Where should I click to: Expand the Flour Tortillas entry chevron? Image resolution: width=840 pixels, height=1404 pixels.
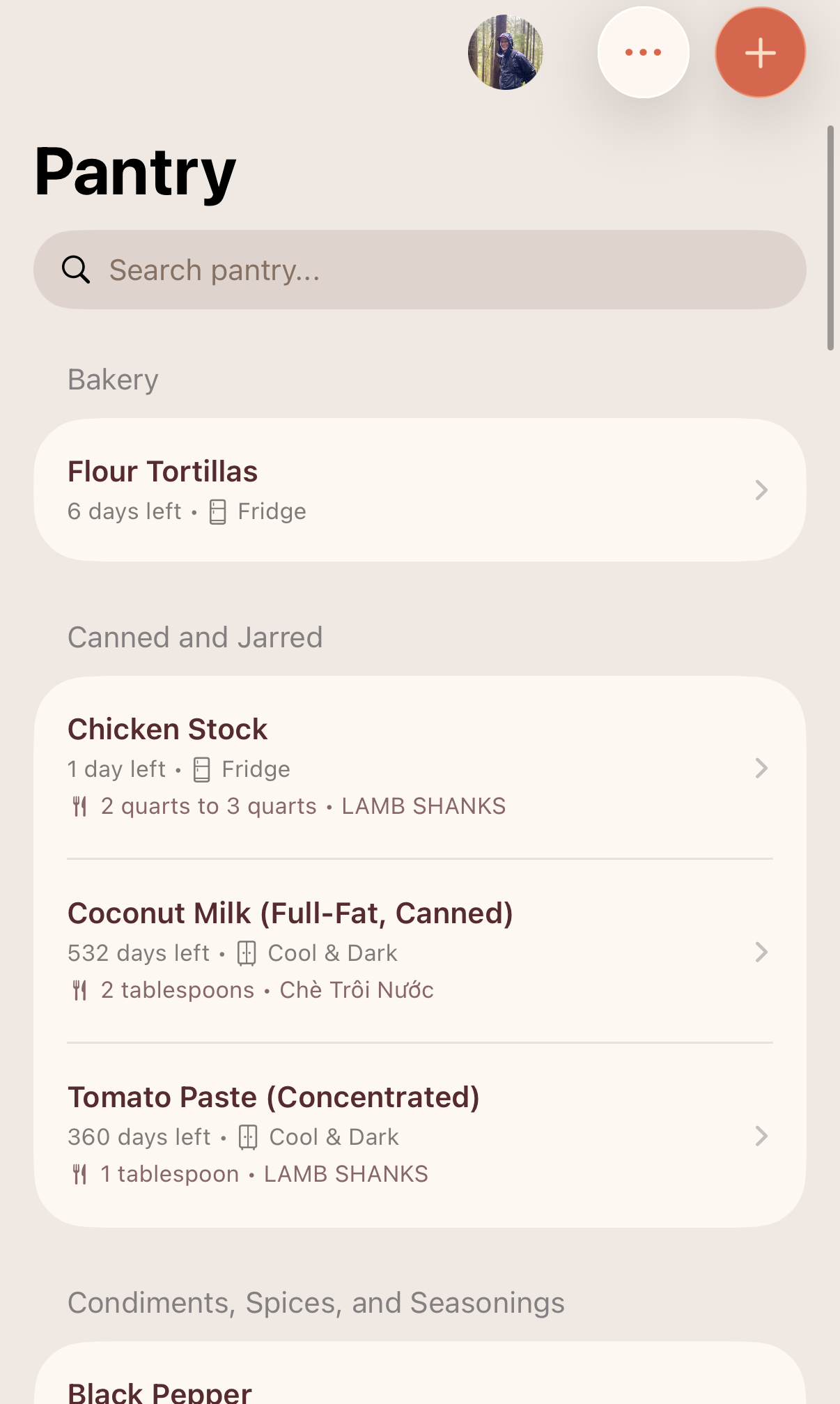click(762, 490)
